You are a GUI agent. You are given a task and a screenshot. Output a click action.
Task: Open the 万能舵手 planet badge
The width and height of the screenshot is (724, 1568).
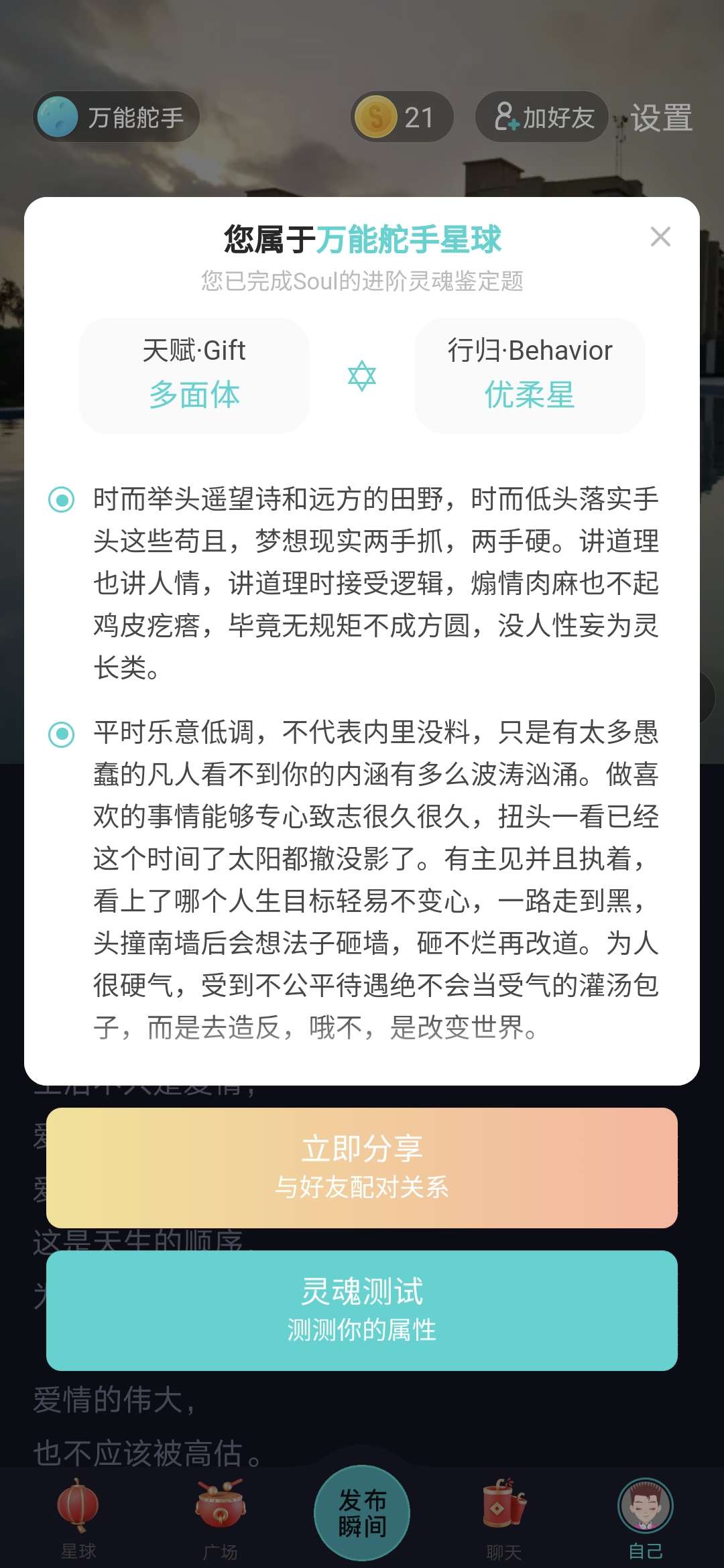click(x=117, y=117)
